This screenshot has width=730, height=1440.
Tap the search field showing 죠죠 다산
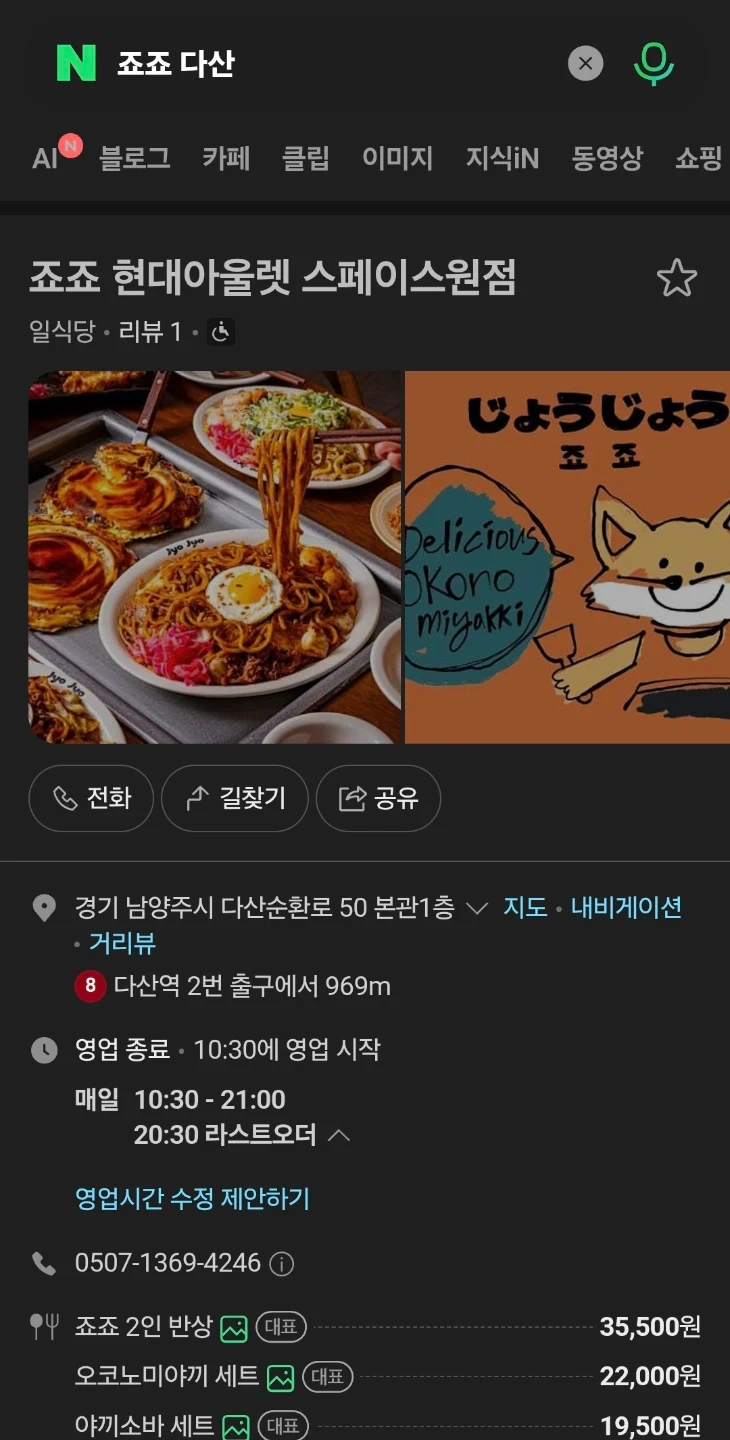point(330,64)
